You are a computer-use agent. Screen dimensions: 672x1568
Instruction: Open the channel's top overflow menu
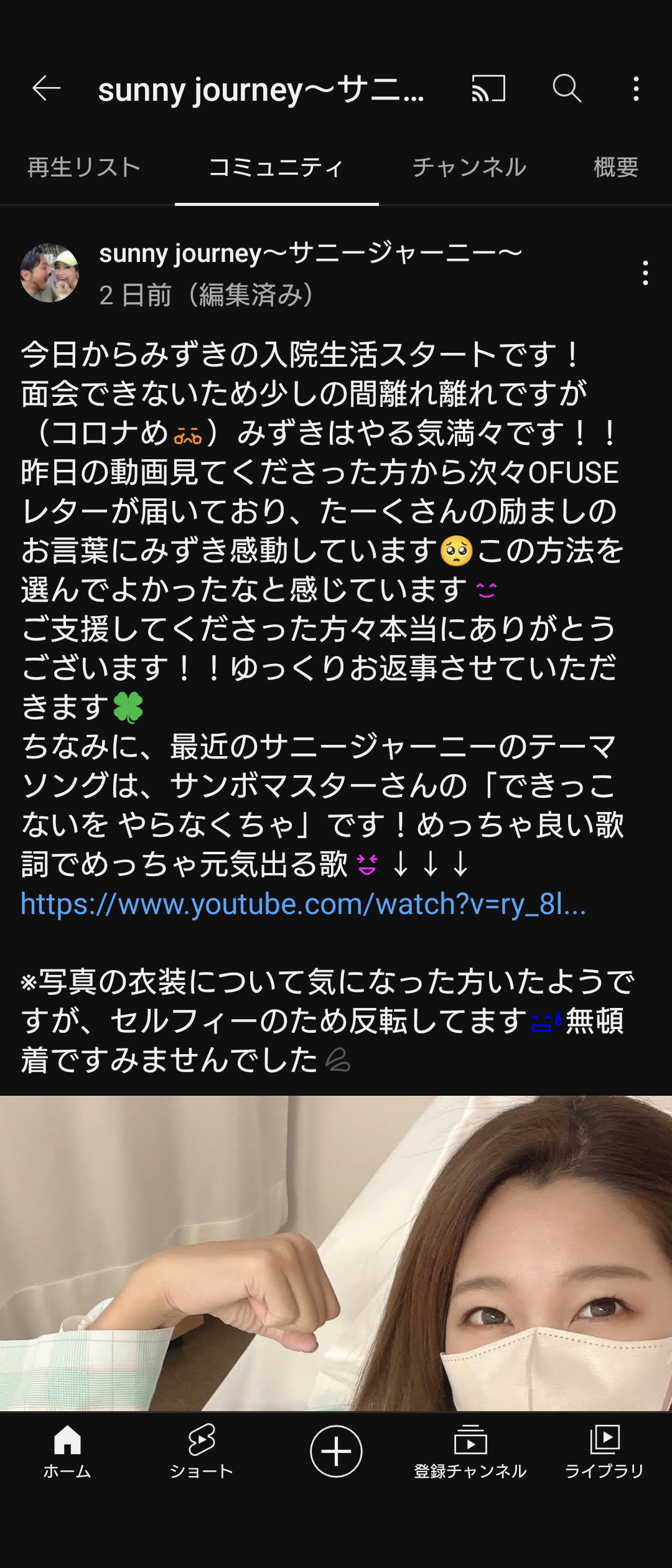tap(635, 89)
